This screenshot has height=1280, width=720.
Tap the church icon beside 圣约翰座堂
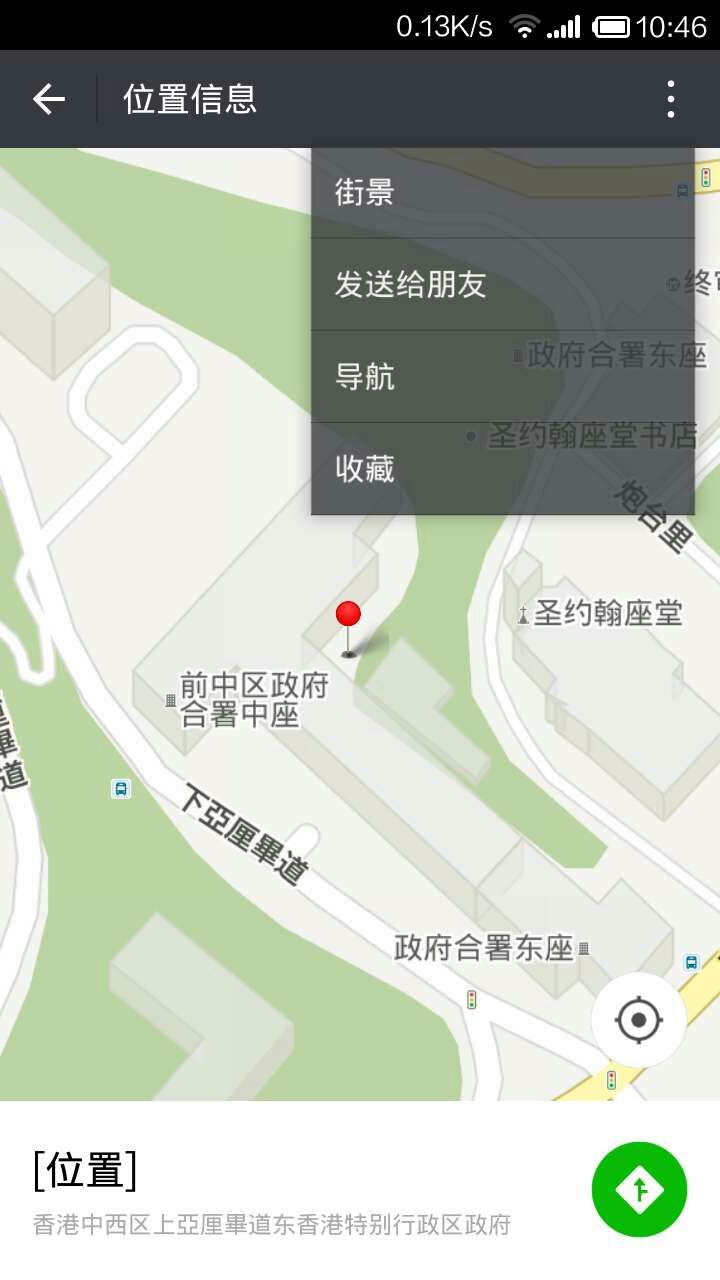[521, 614]
